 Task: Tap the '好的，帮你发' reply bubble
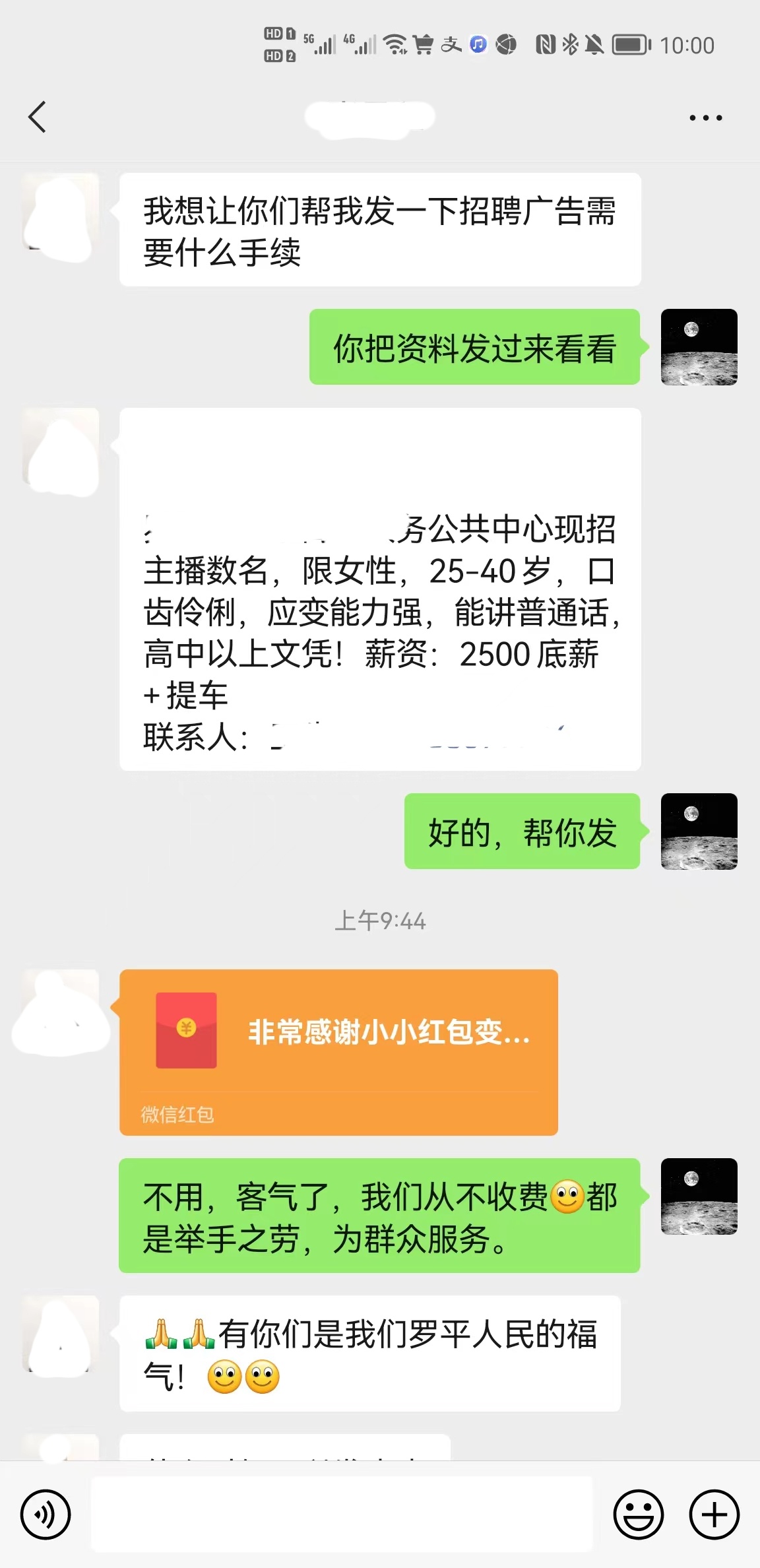tap(521, 833)
